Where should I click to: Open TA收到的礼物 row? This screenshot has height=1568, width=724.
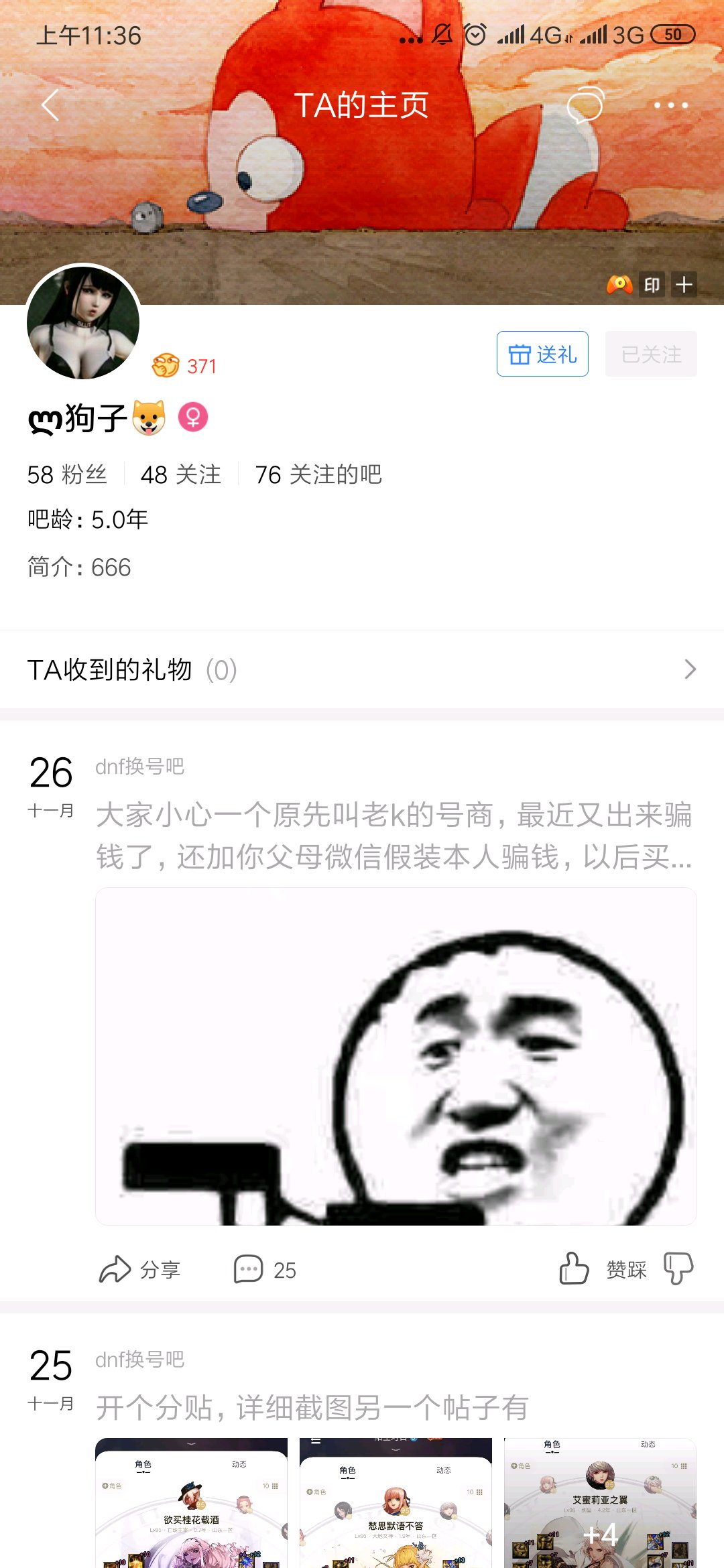[x=362, y=669]
